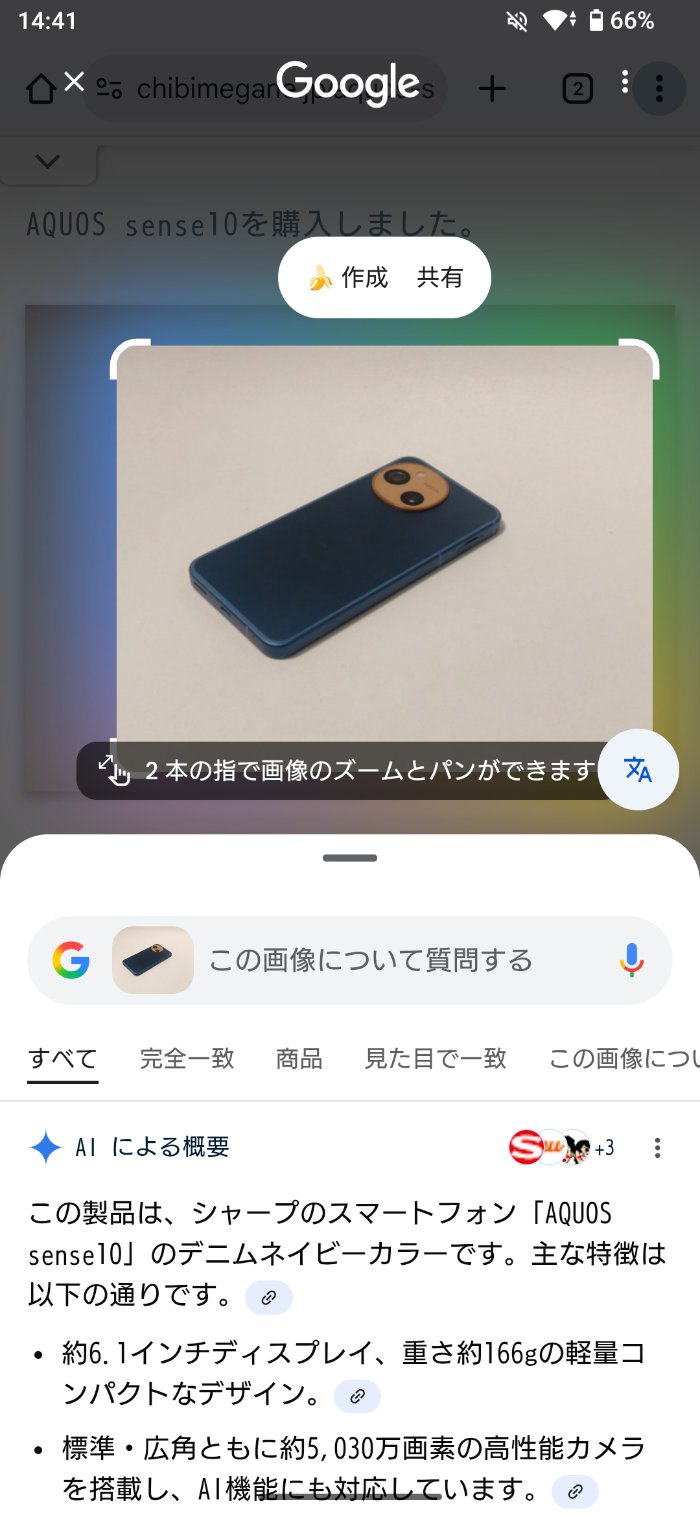The height and width of the screenshot is (1517, 700).
Task: Ask a question in この画像について質問する field
Action: (x=400, y=960)
